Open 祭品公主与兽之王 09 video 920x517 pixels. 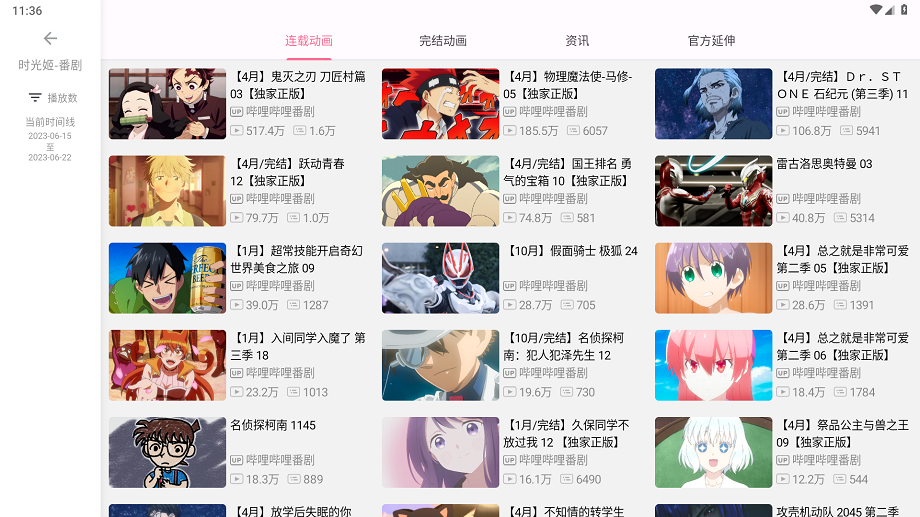pos(713,452)
